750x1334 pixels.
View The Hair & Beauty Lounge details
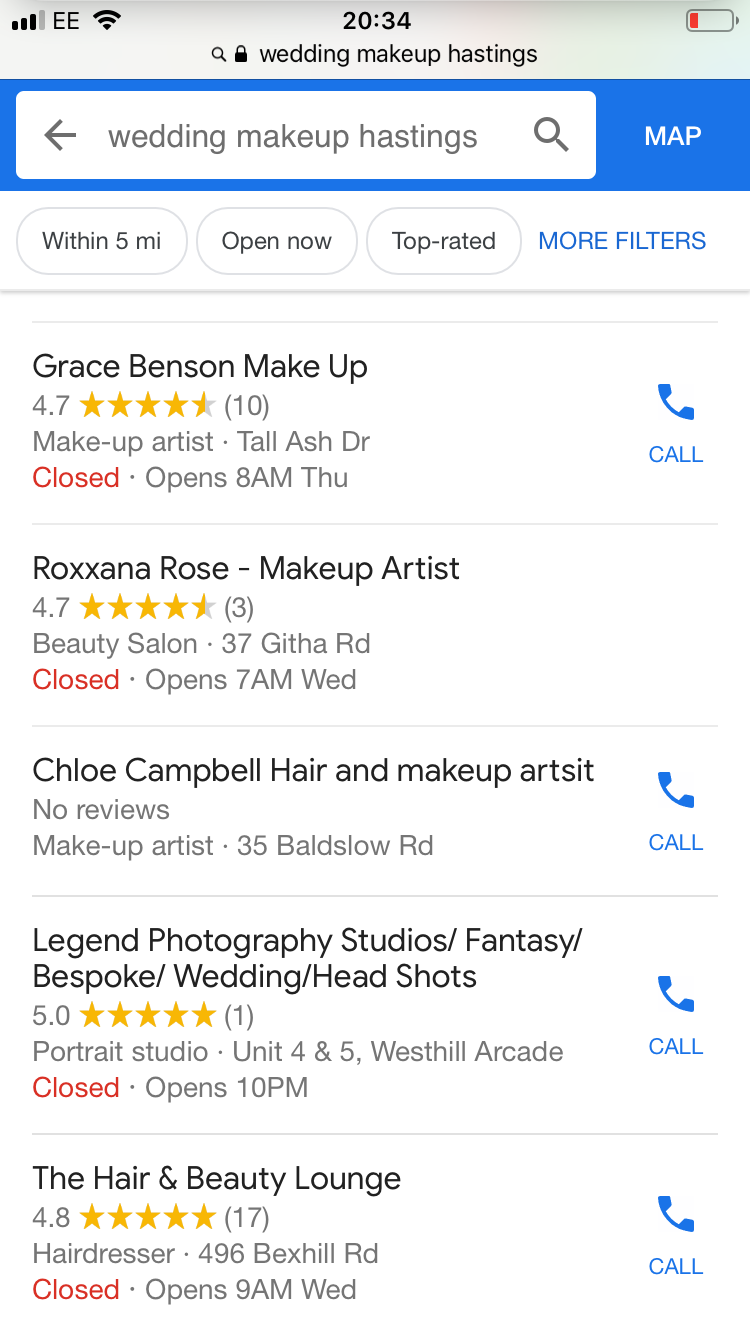tap(217, 1179)
